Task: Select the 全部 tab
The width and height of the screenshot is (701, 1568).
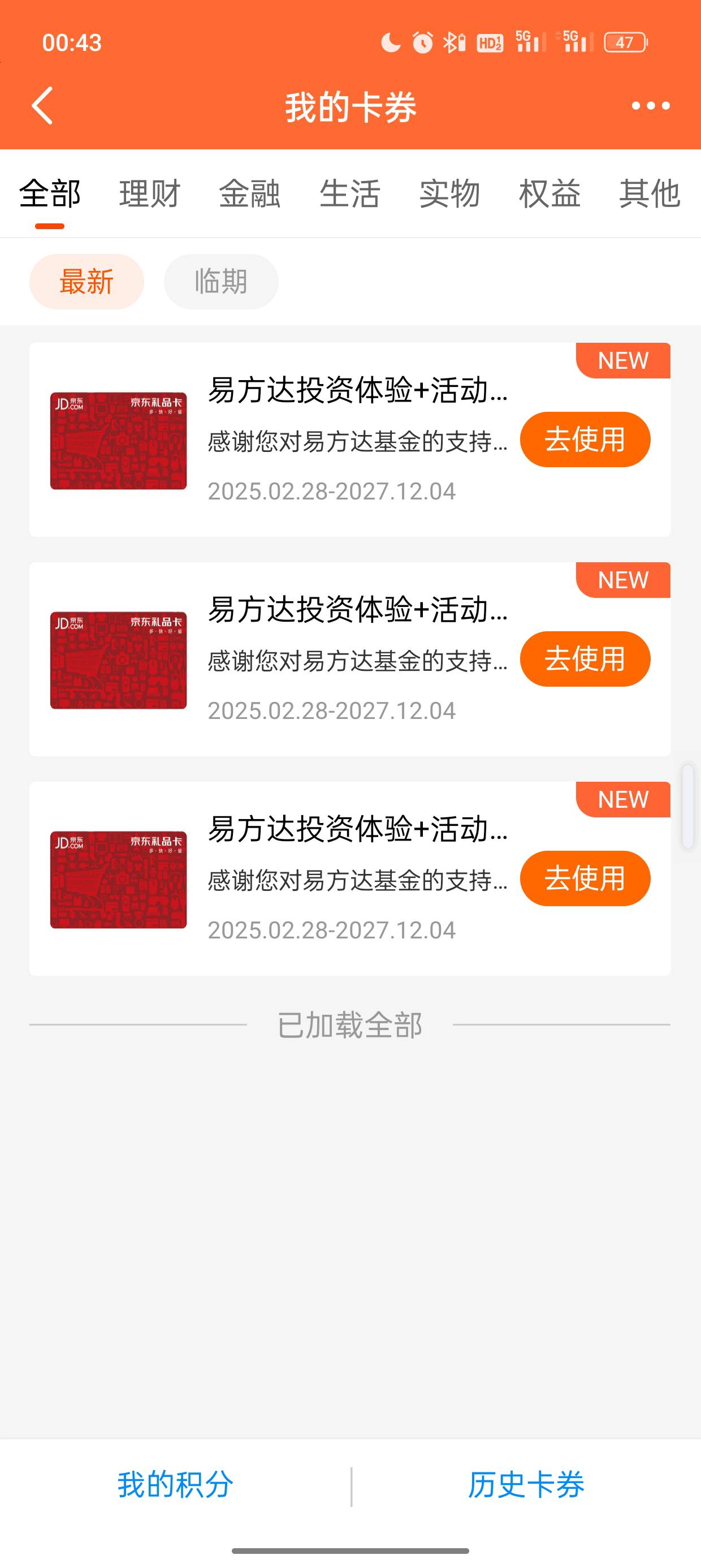Action: point(50,193)
